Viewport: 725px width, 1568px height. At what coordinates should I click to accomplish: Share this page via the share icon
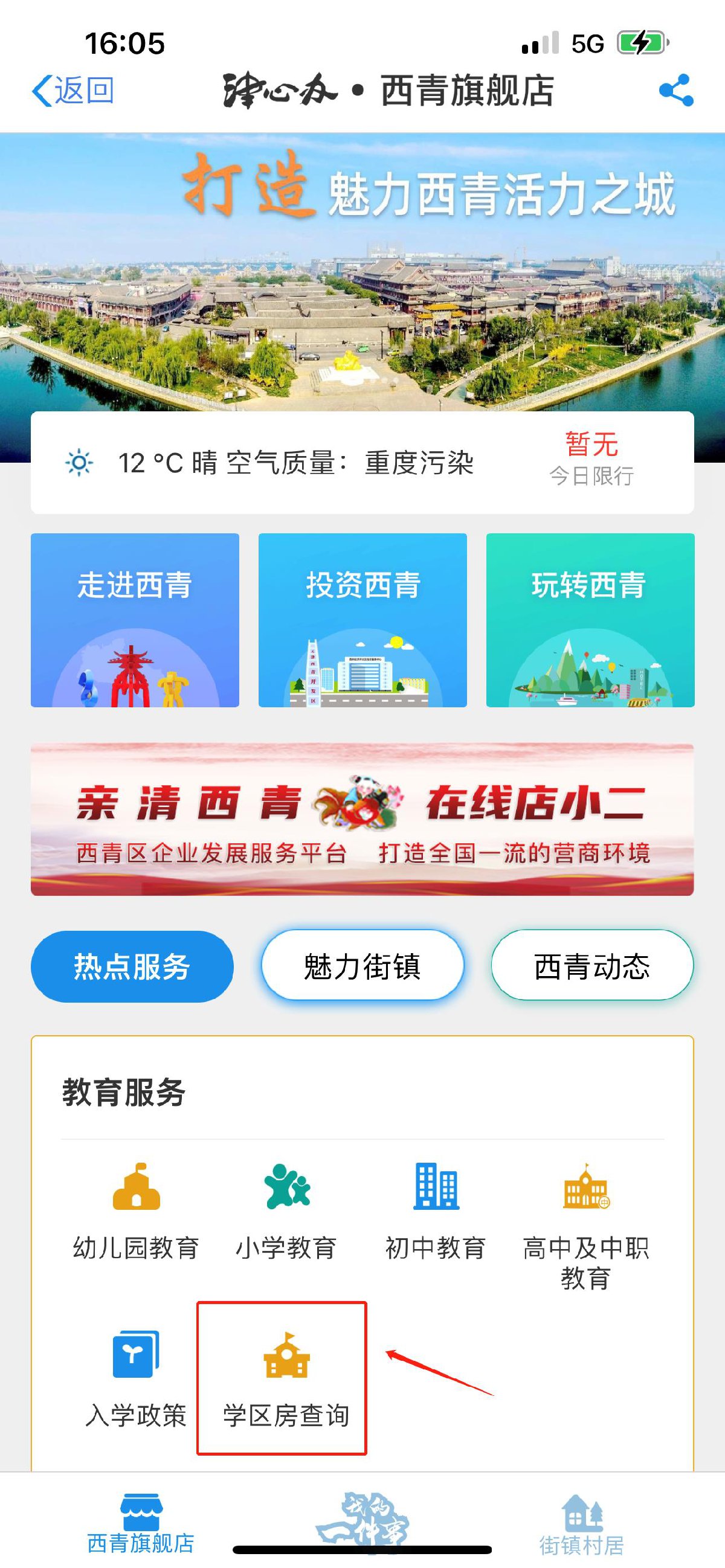point(675,91)
